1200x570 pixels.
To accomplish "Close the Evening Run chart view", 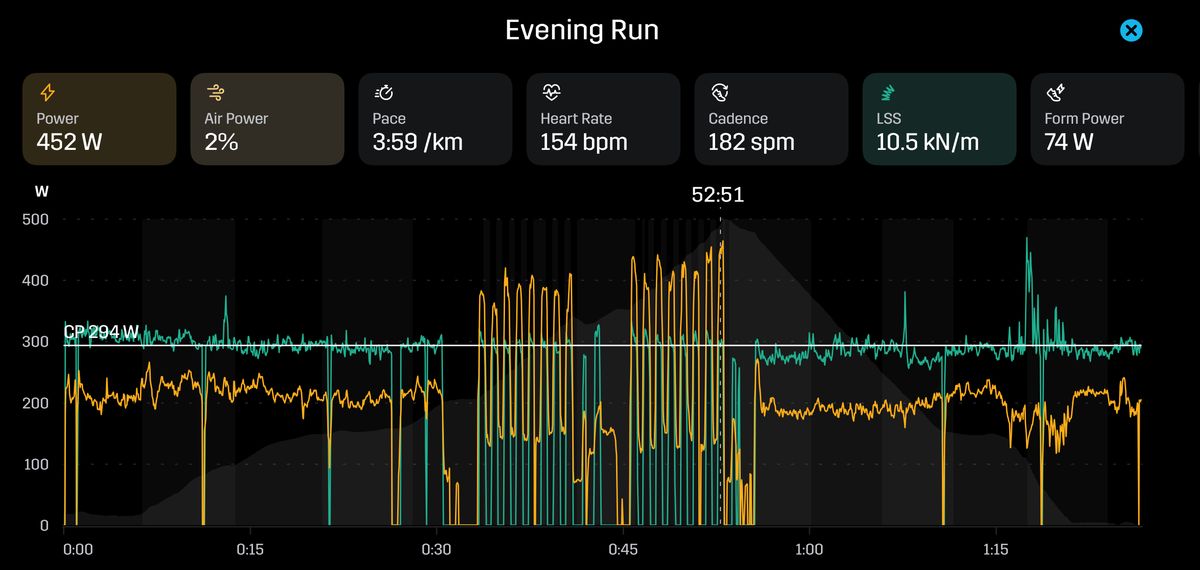I will (1131, 31).
